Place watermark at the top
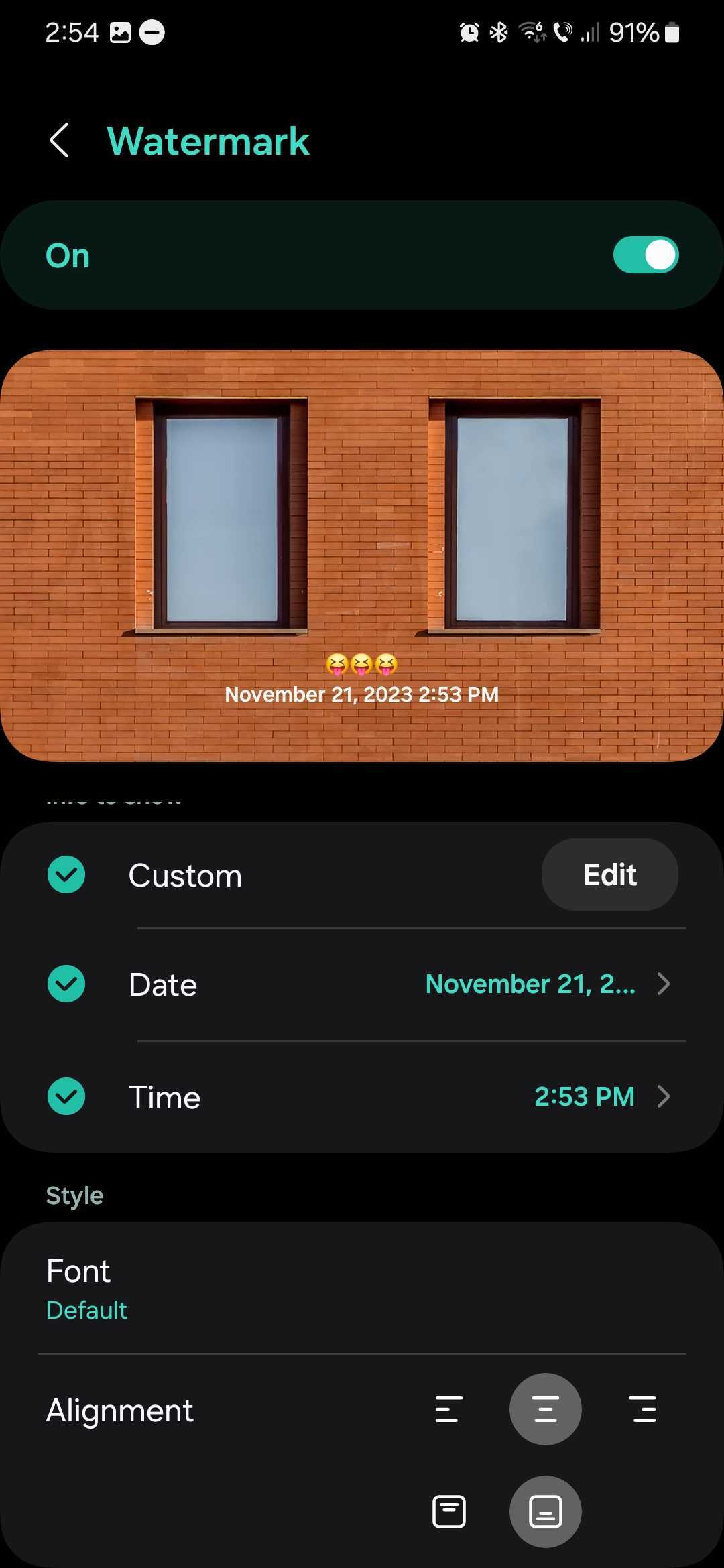 (448, 1512)
